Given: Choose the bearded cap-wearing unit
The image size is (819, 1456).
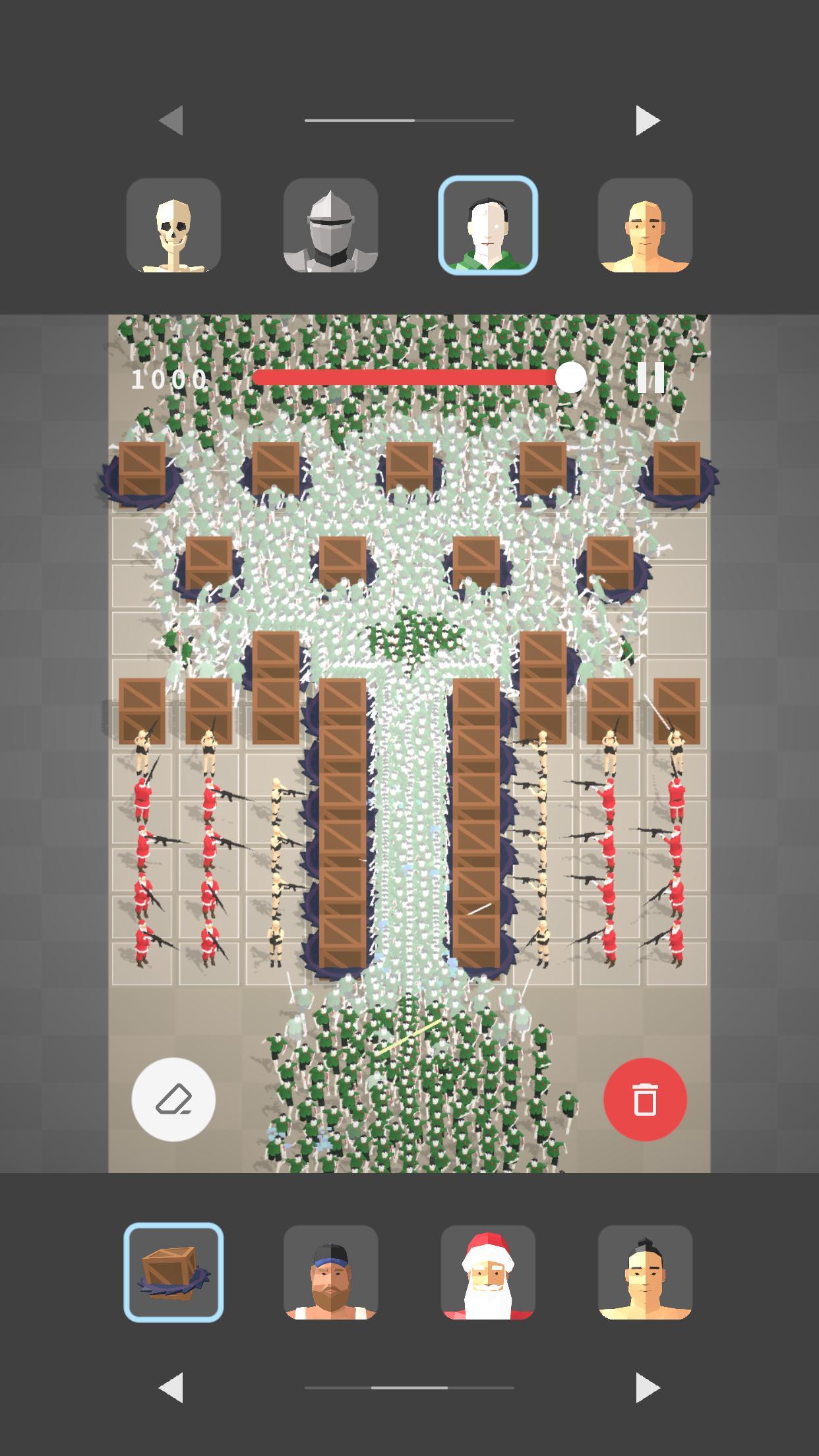Looking at the screenshot, I should [330, 1272].
